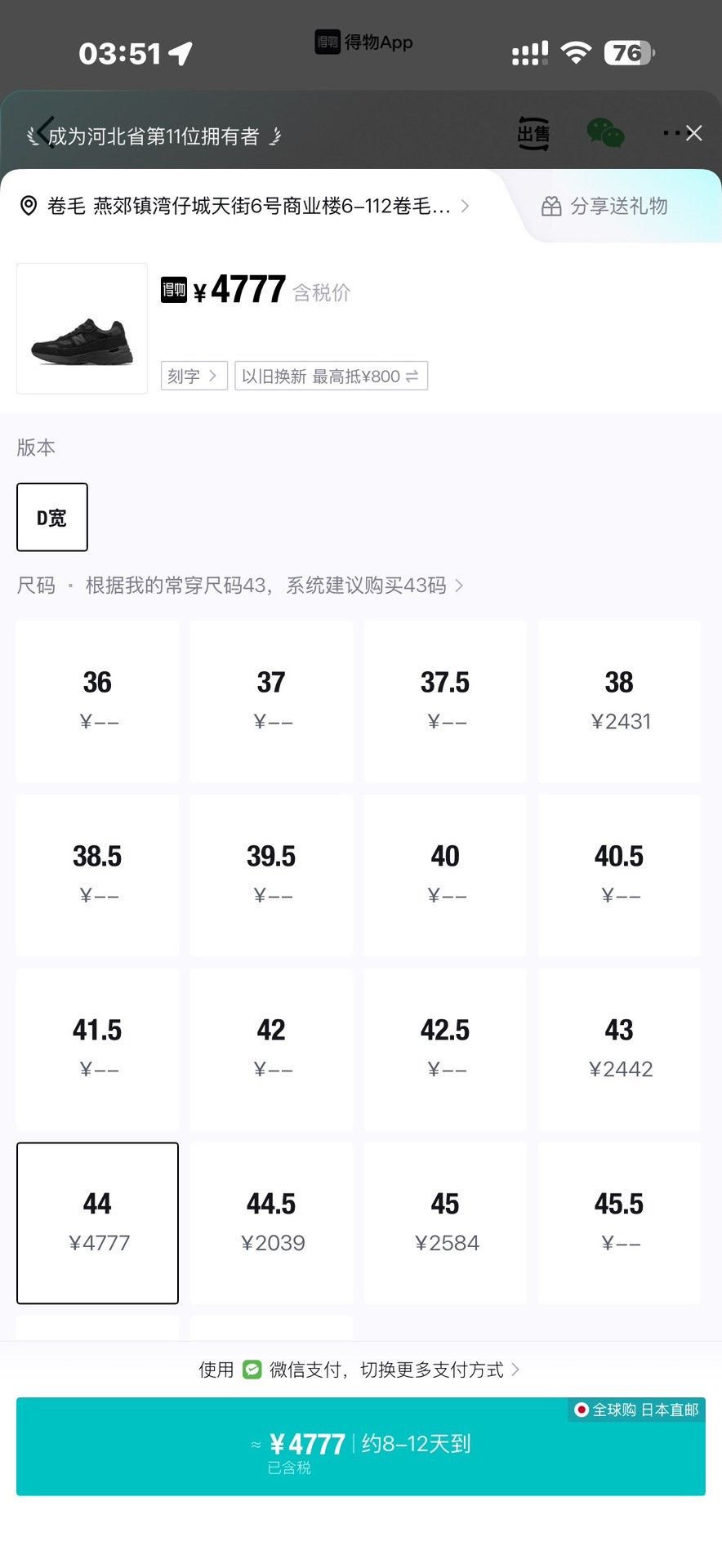Share via the WeChat icon
Image resolution: width=722 pixels, height=1568 pixels.
tap(605, 133)
